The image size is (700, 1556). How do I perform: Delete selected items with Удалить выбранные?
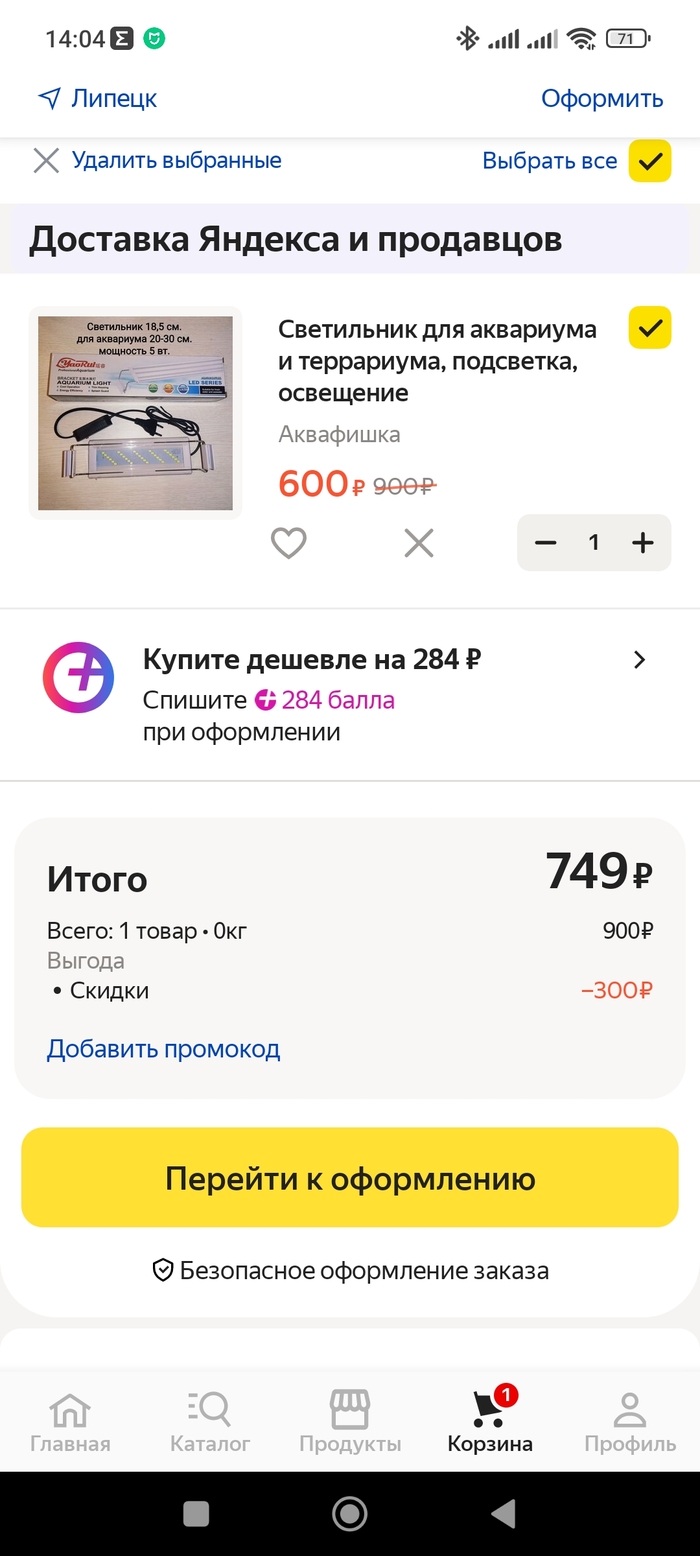point(158,160)
